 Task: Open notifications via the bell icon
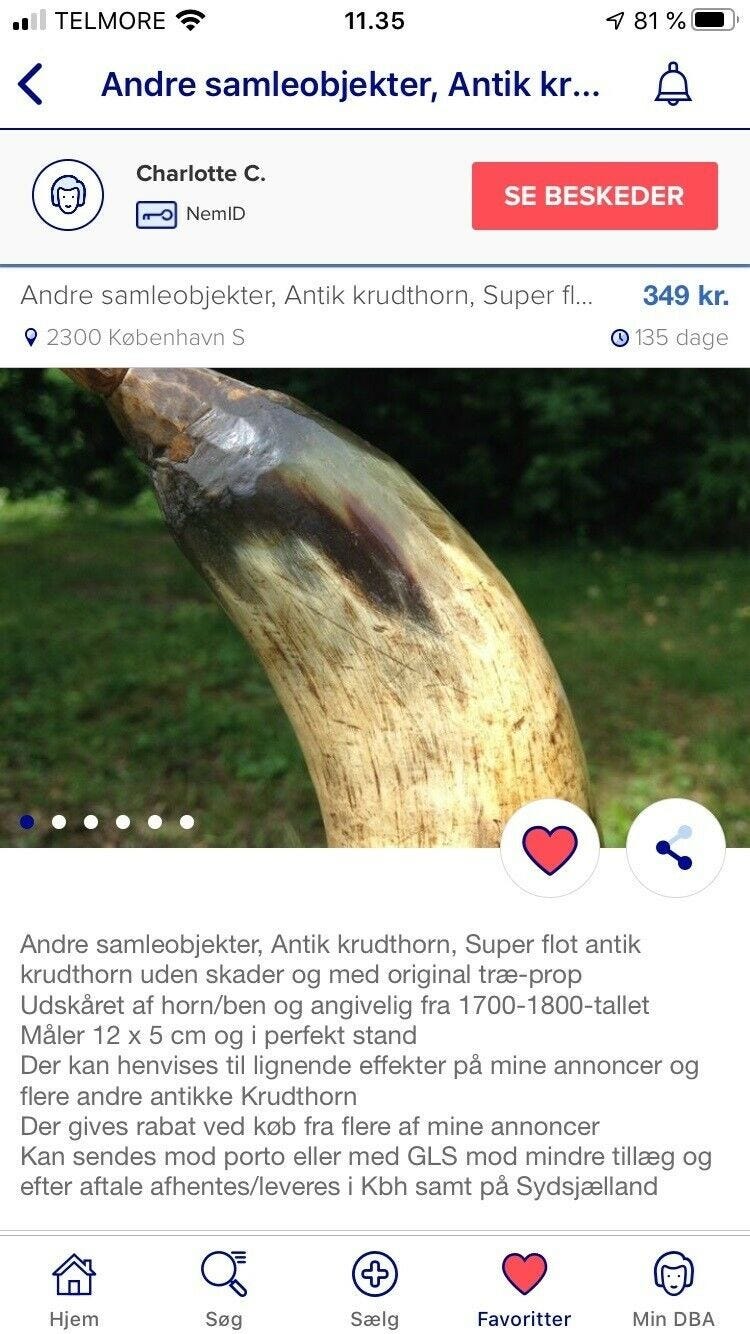click(671, 84)
